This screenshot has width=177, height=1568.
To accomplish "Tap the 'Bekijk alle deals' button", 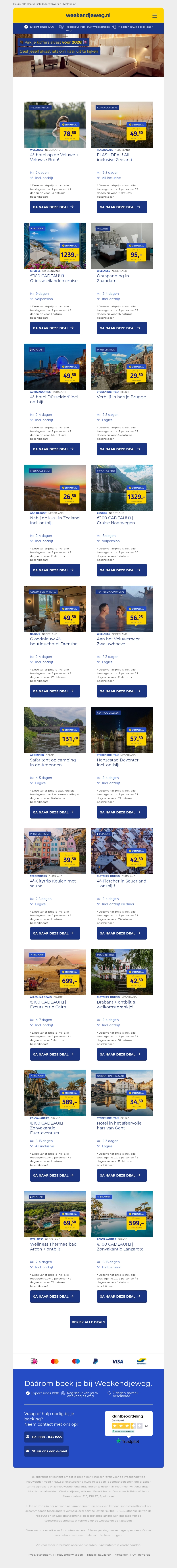I will coord(89,1322).
